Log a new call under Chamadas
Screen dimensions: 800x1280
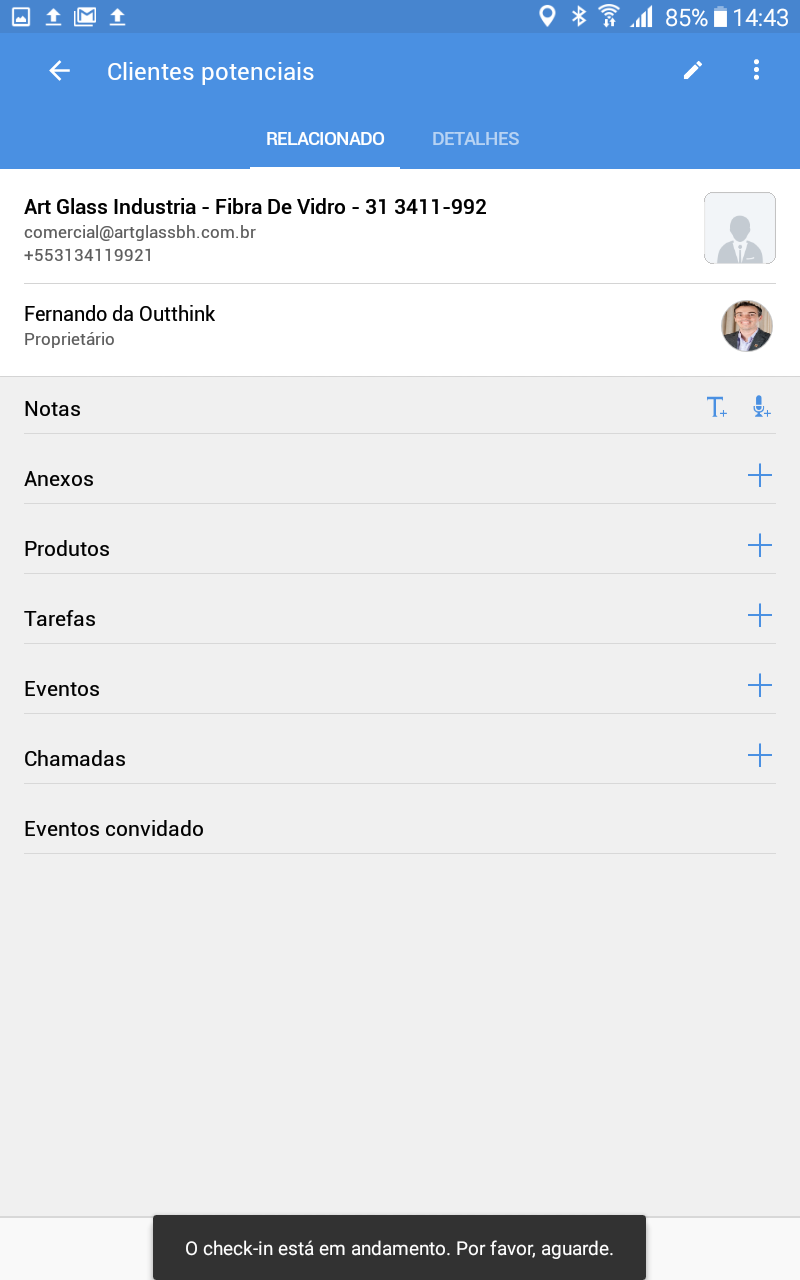click(x=760, y=756)
